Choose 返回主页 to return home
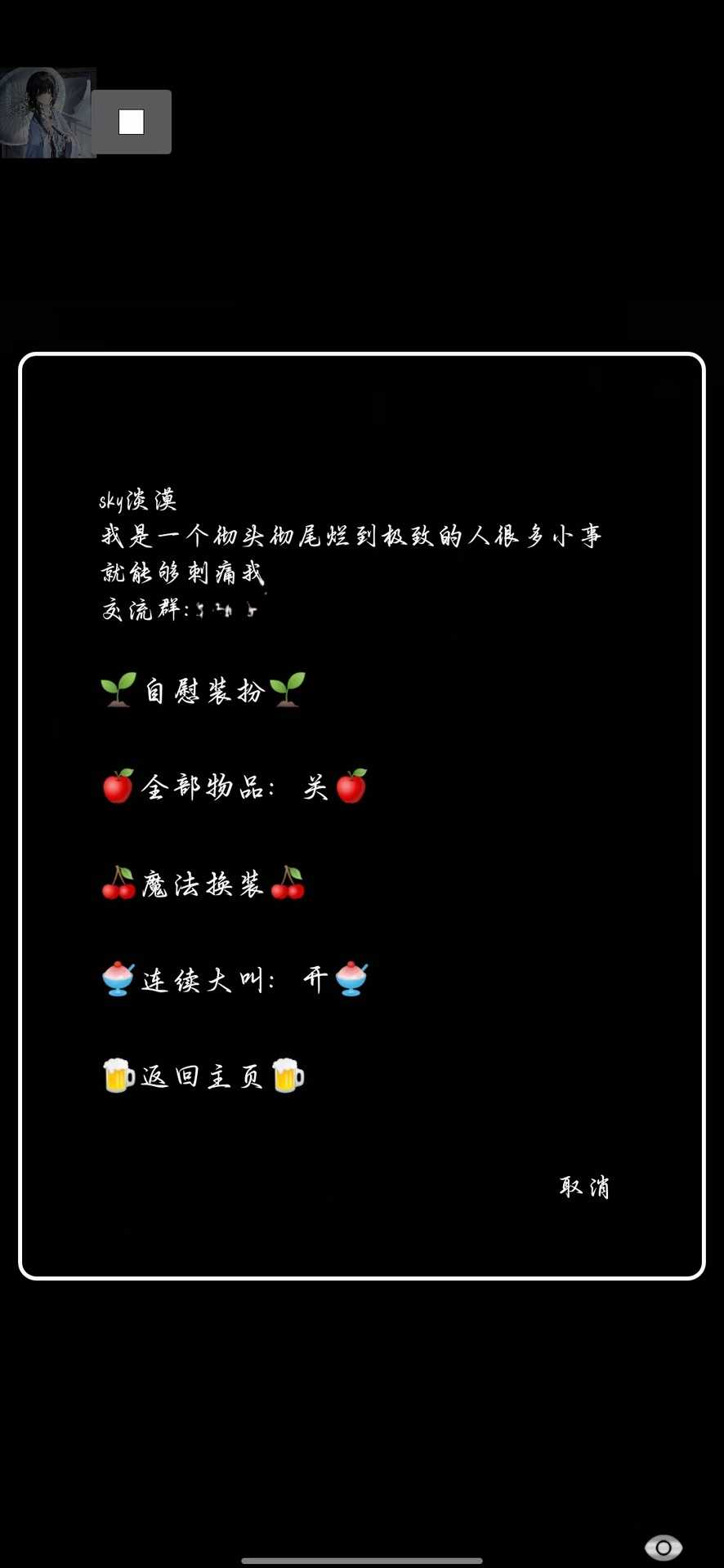 tap(203, 1076)
